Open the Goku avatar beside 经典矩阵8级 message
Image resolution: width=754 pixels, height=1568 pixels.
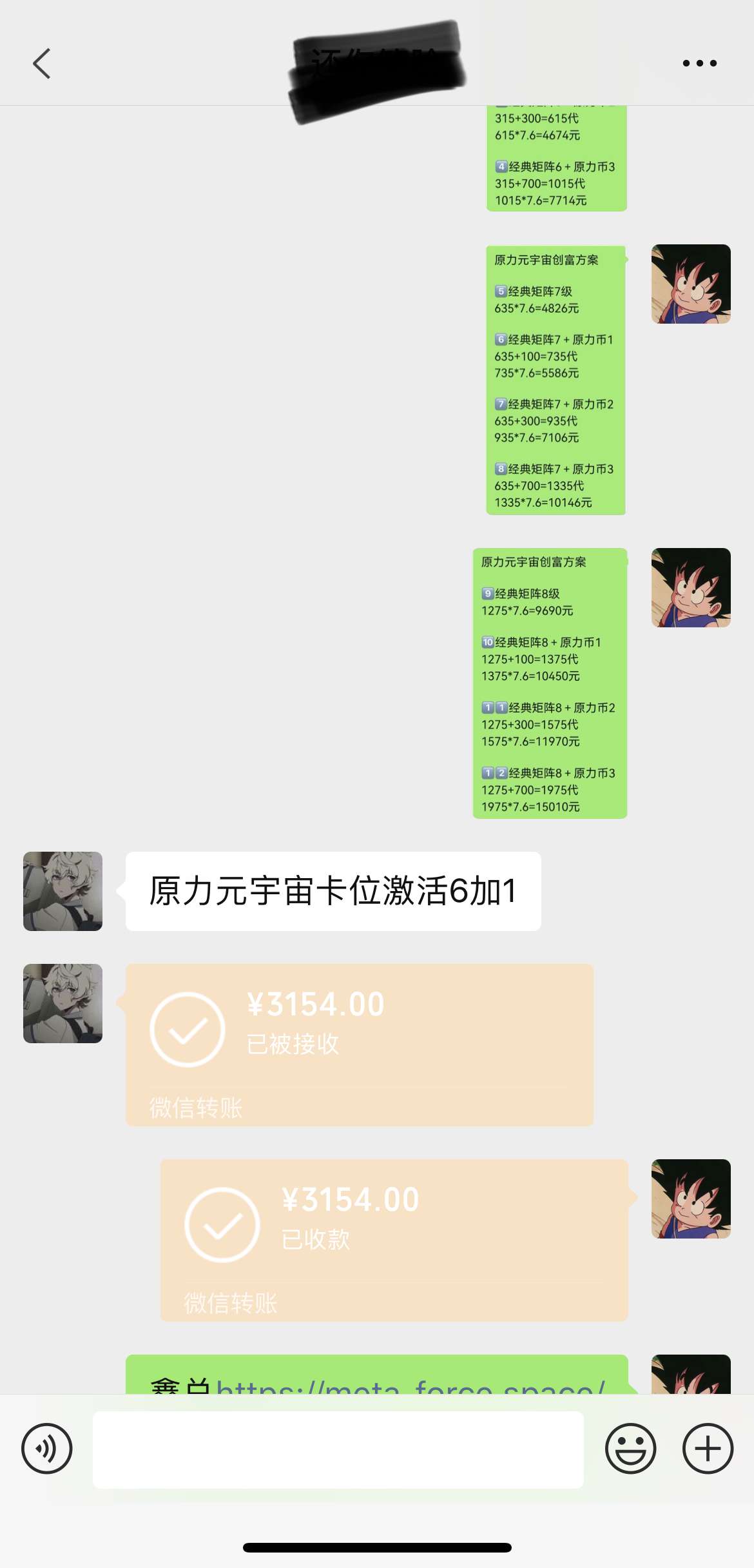[x=691, y=587]
